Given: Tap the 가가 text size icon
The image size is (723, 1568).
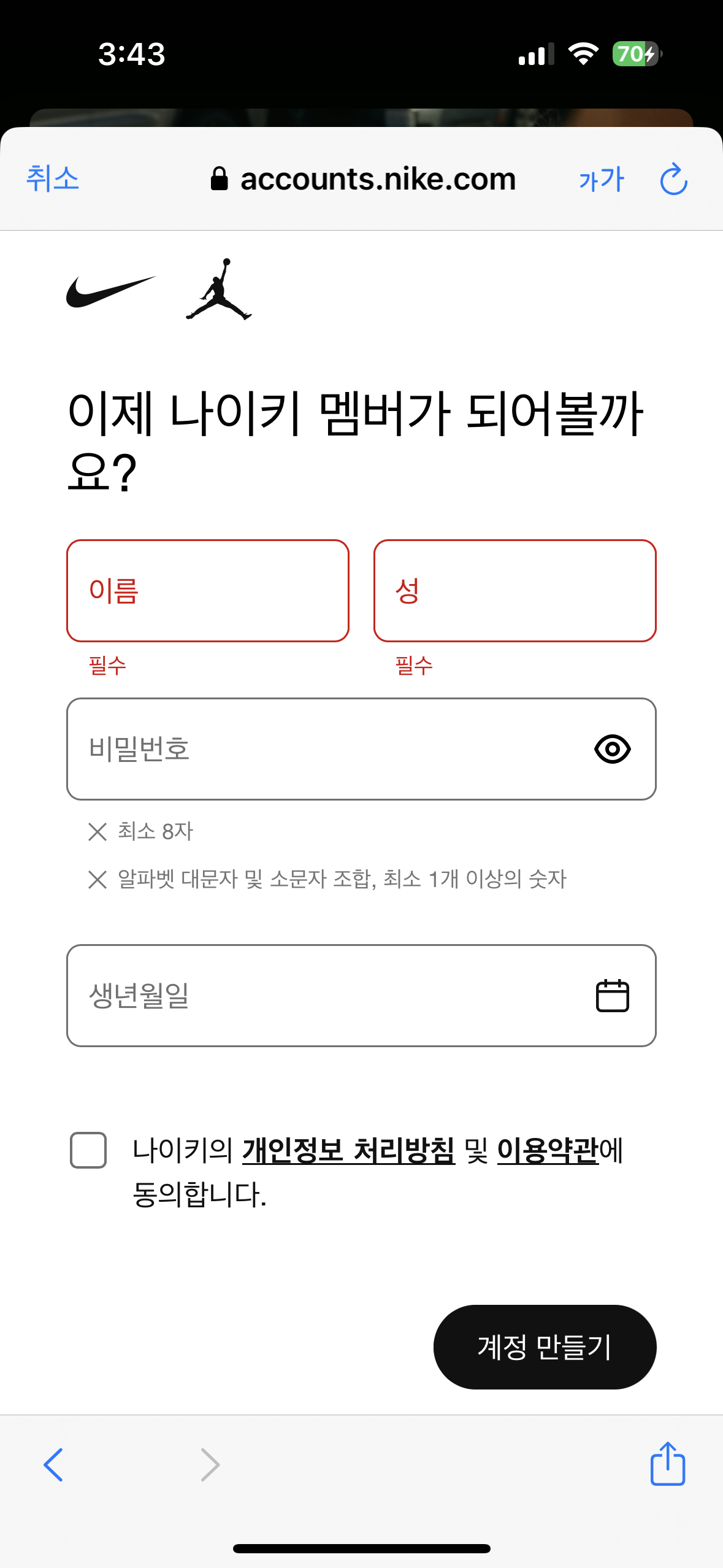Looking at the screenshot, I should pos(602,179).
